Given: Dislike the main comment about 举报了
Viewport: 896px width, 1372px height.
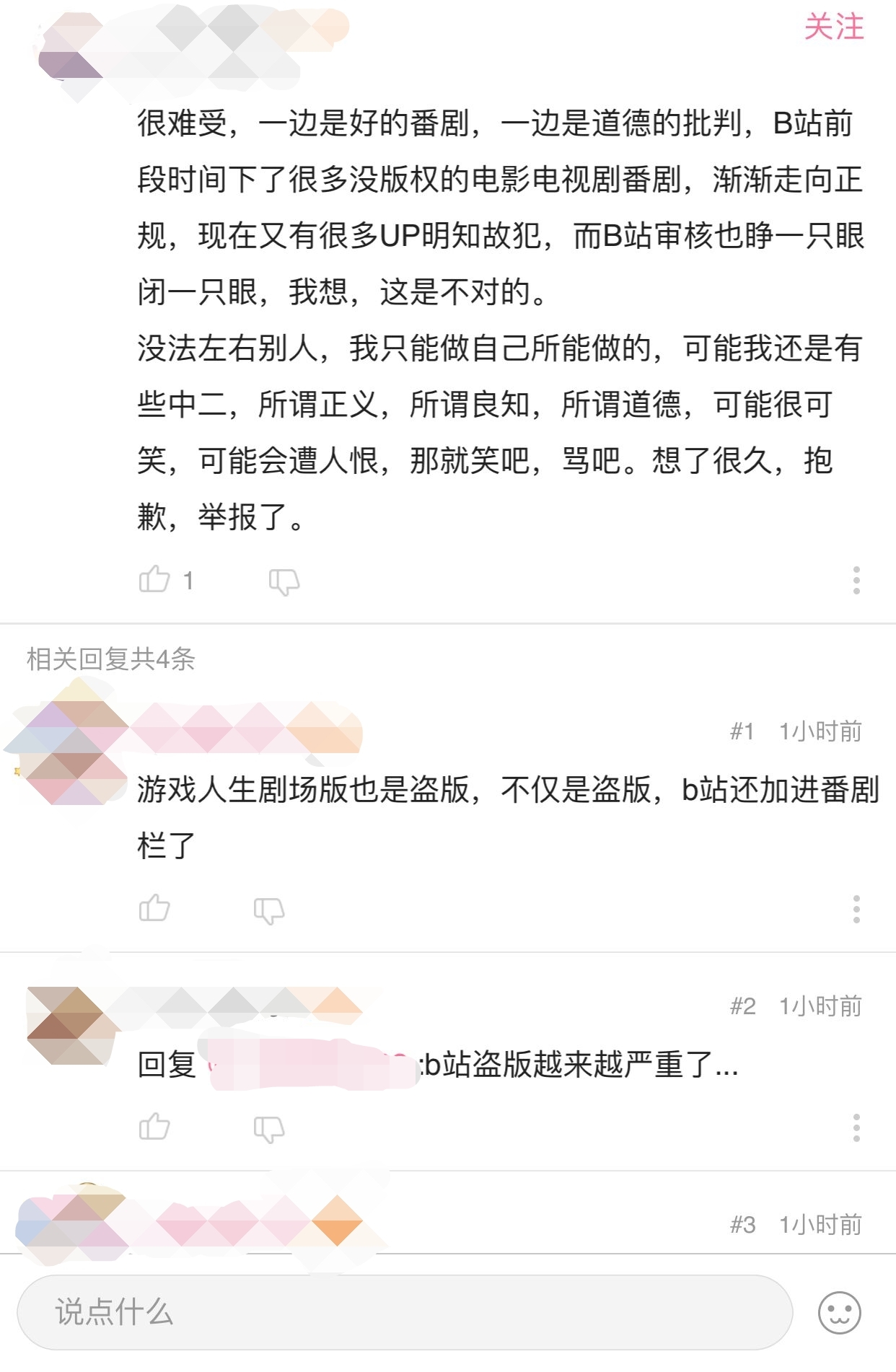Looking at the screenshot, I should (x=284, y=581).
